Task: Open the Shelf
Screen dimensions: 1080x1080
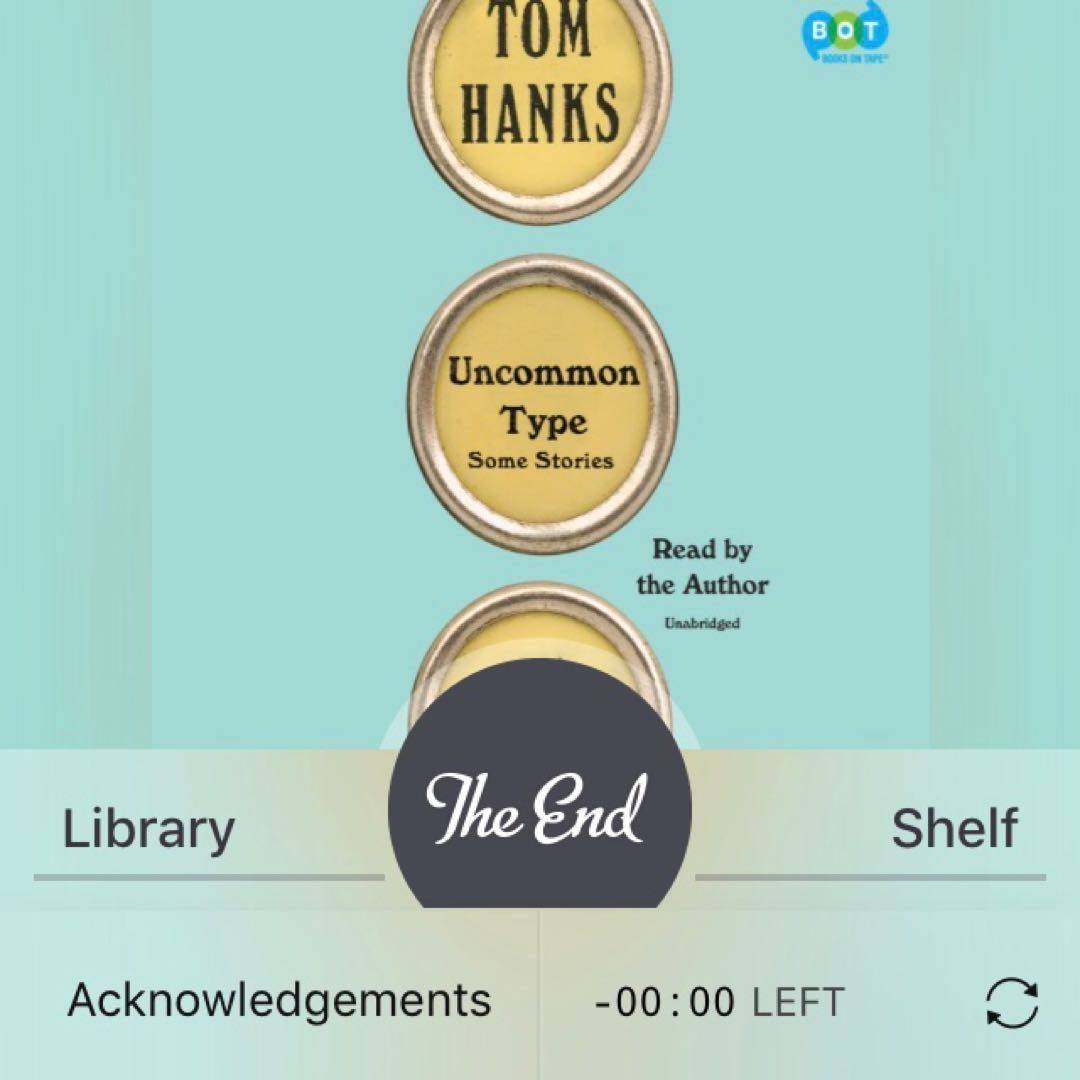Action: [x=954, y=829]
